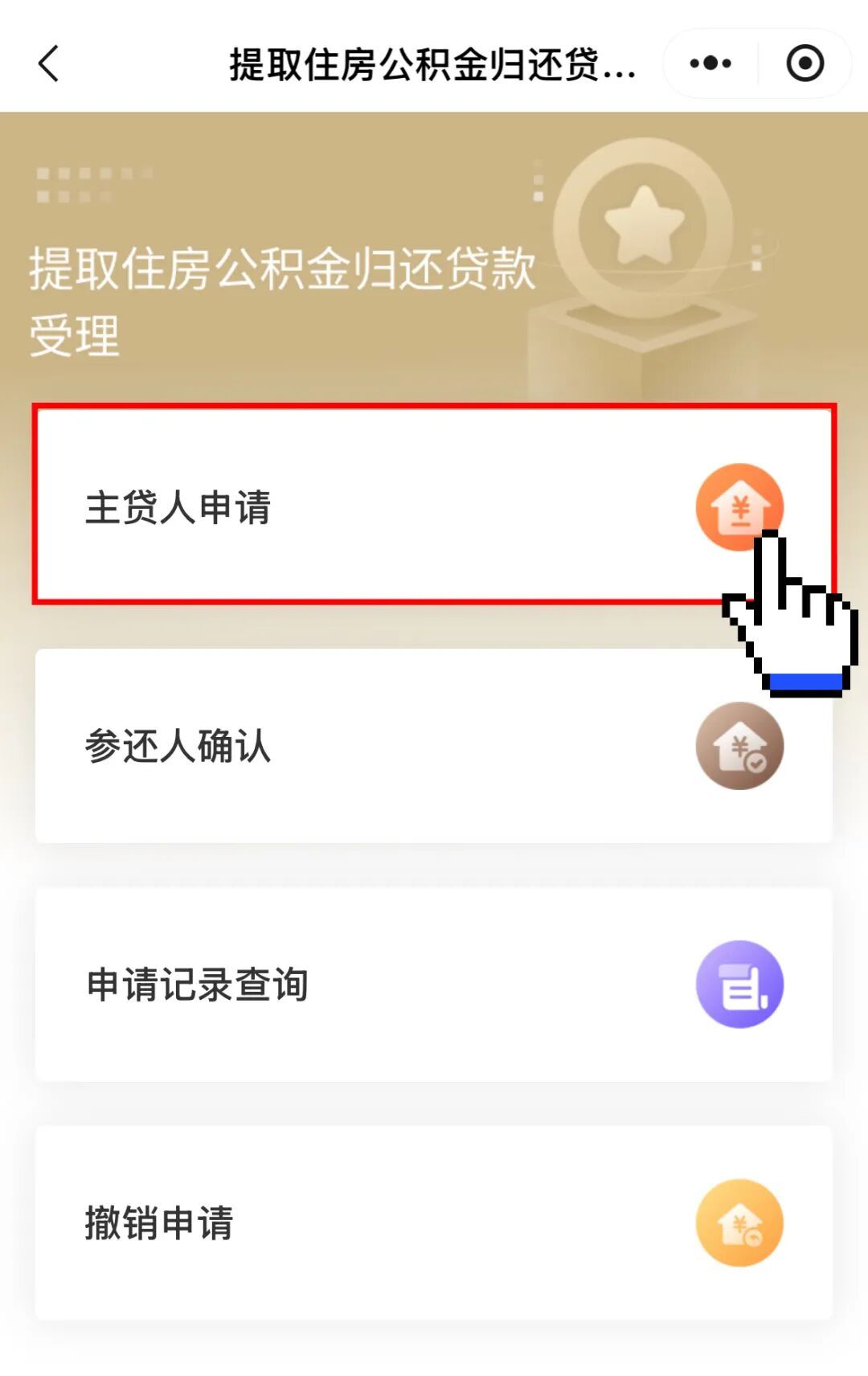The image size is (868, 1376).
Task: Open 主贷人申请
Action: click(434, 506)
